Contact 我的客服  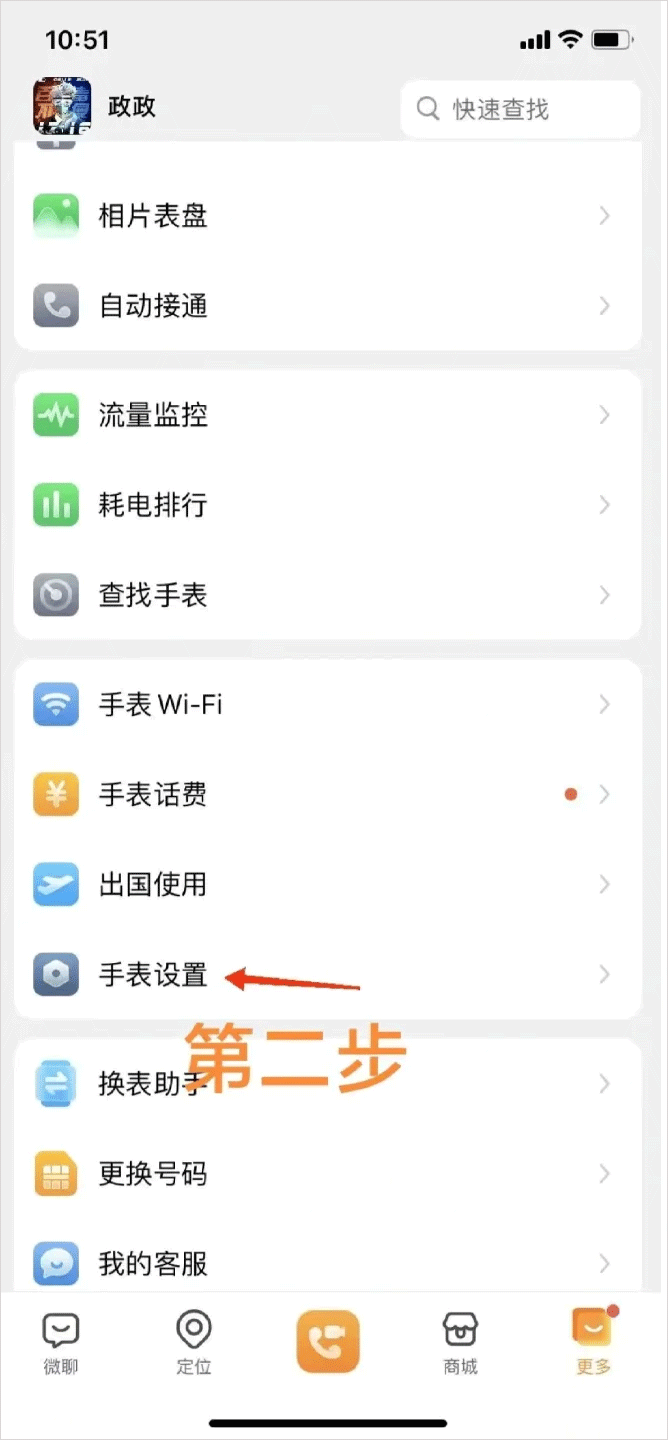[x=327, y=1262]
